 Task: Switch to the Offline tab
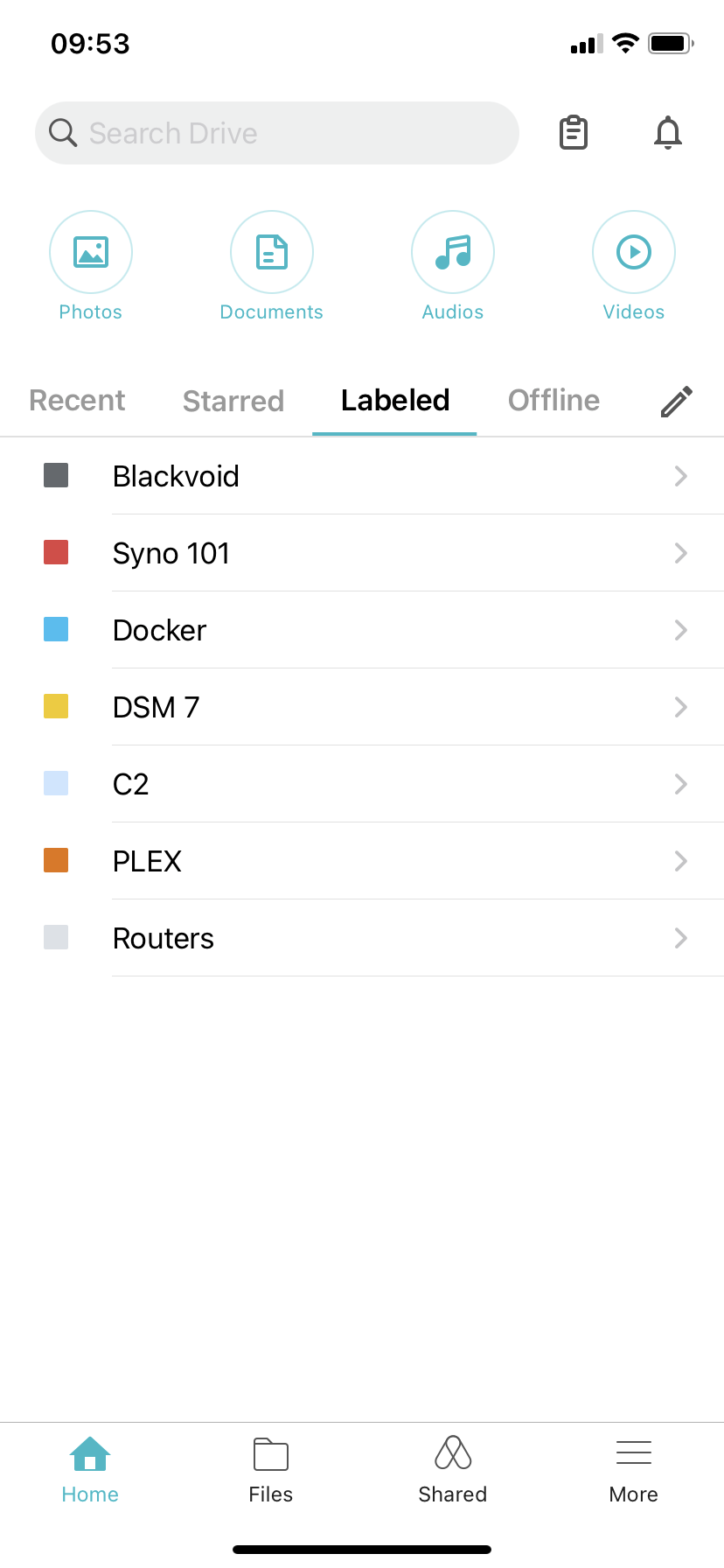[553, 401]
